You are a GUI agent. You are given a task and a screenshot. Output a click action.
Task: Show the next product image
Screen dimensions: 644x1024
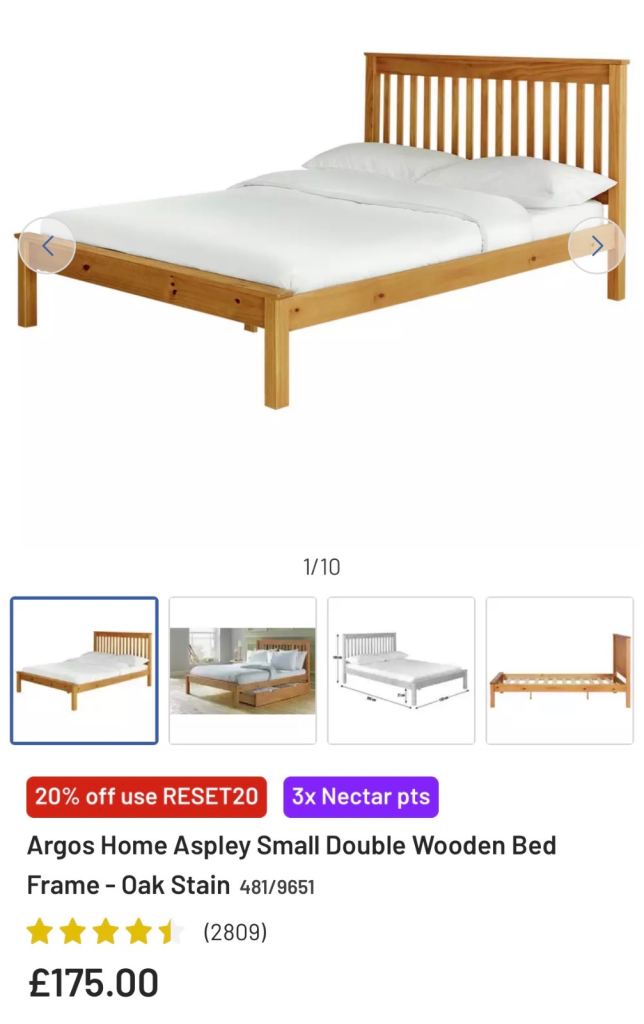pyautogui.click(x=596, y=246)
